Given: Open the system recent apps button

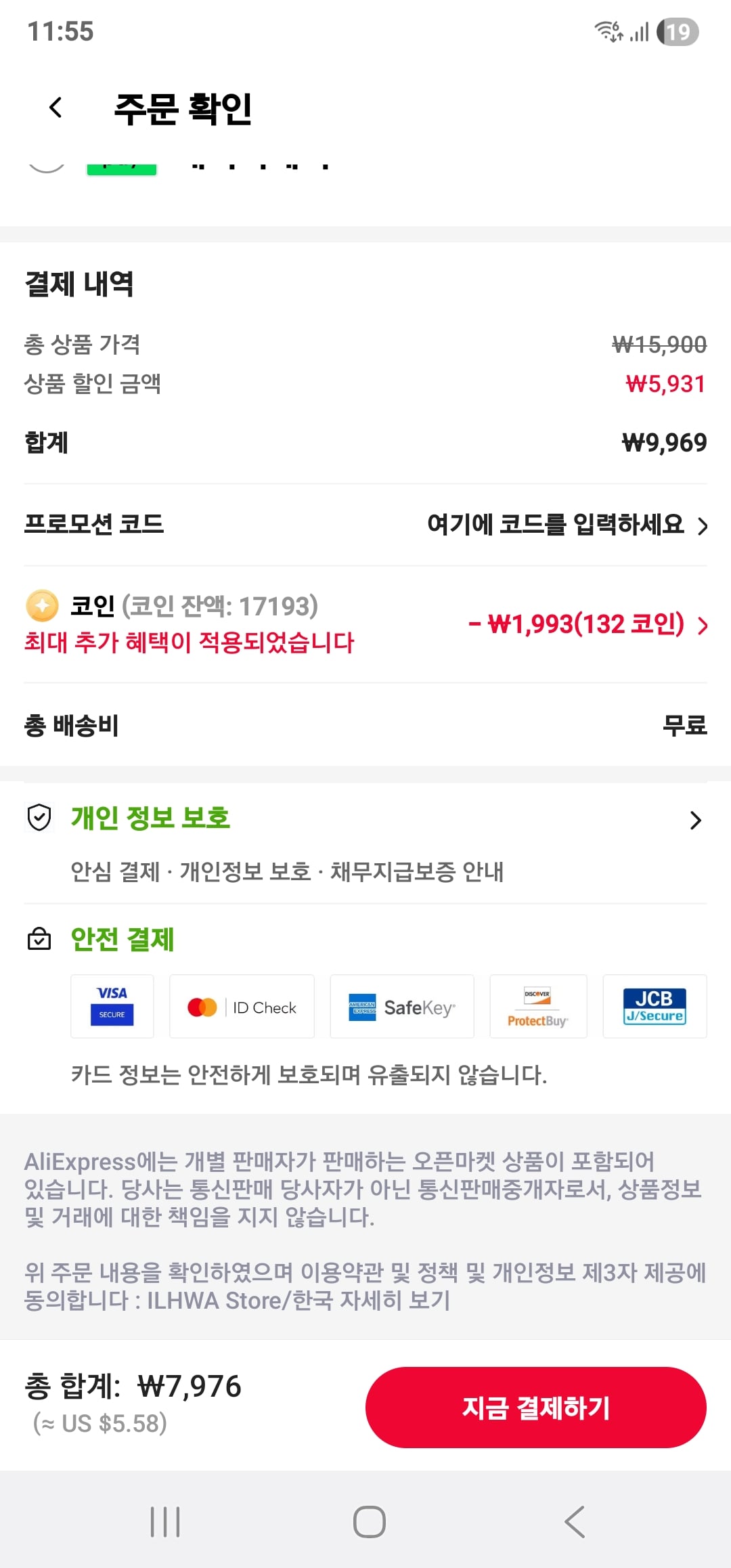Looking at the screenshot, I should click(x=165, y=1522).
